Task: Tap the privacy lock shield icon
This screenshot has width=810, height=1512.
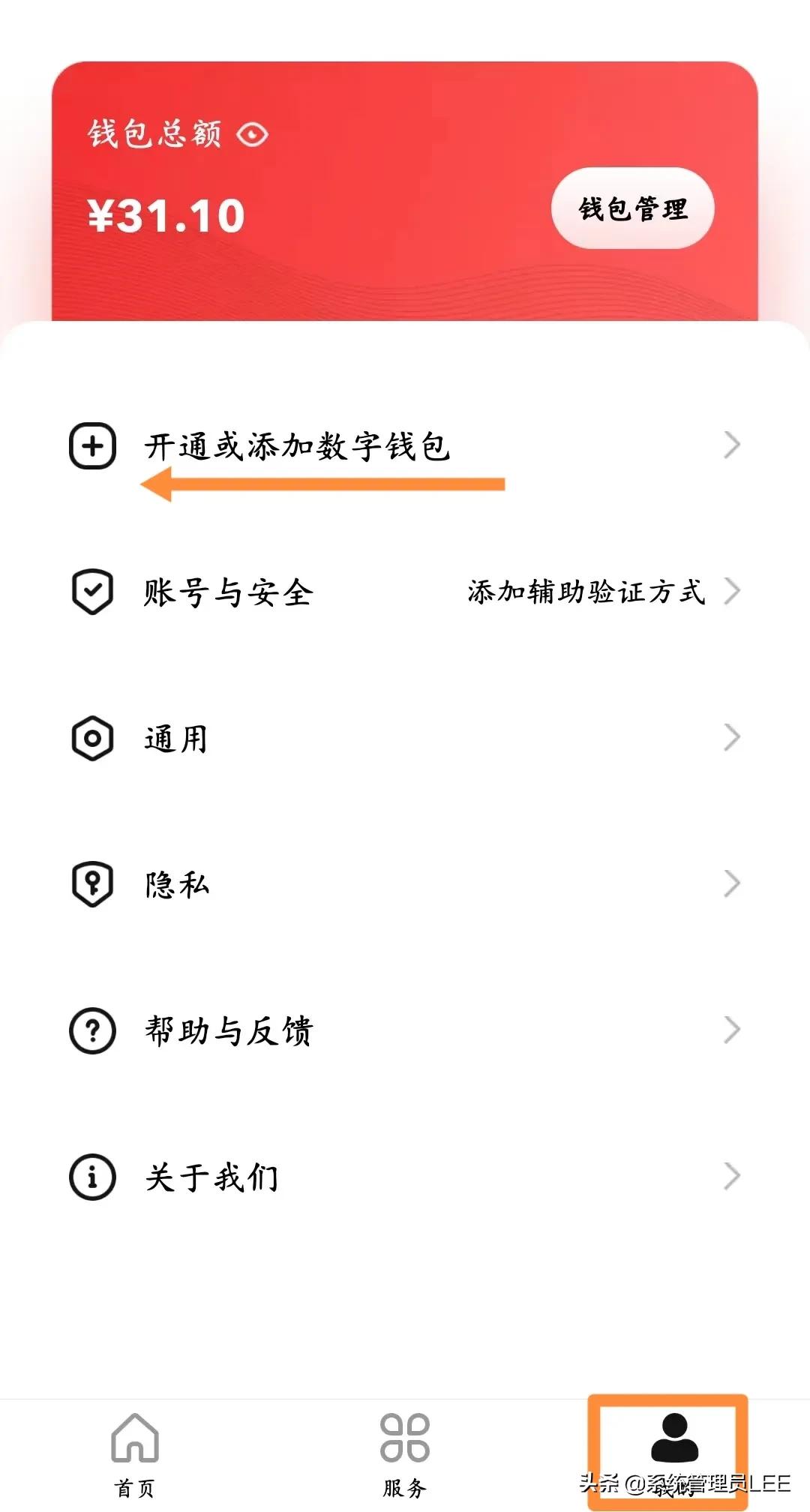Action: click(91, 885)
